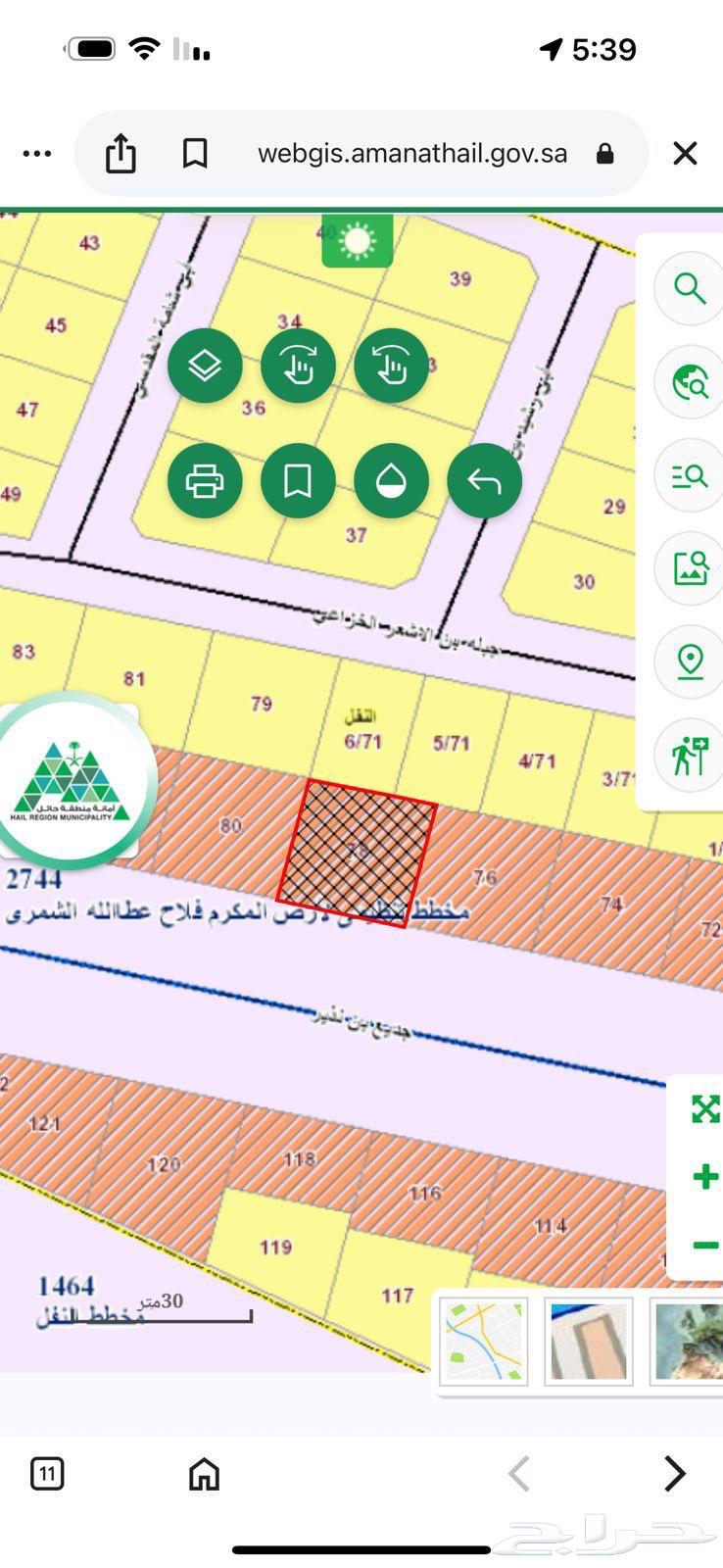The image size is (723, 1568).
Task: Open browser tabs showing 11
Action: coord(47,1473)
